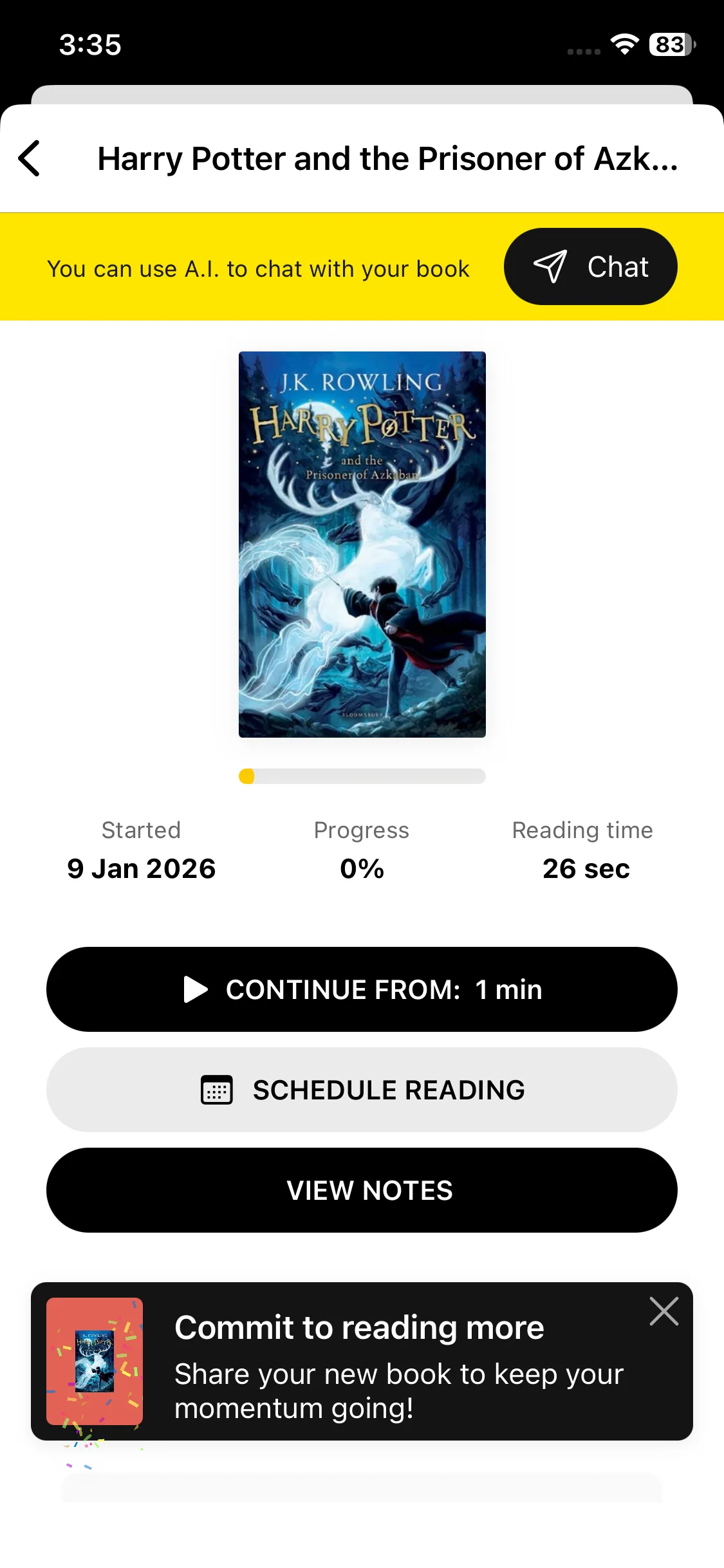The width and height of the screenshot is (724, 1568).
Task: Go back using the back arrow
Action: tap(30, 158)
